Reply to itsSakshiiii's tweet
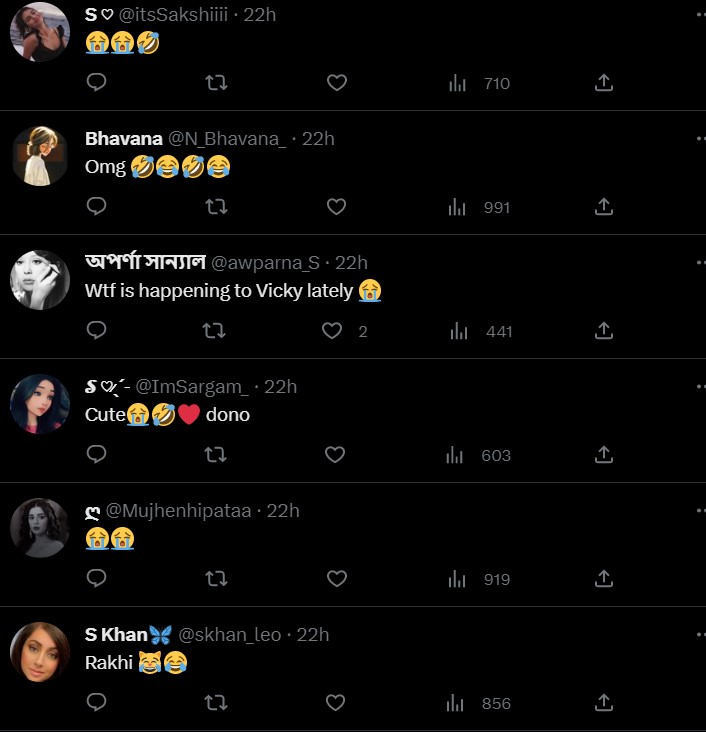This screenshot has height=732, width=706. (x=97, y=83)
